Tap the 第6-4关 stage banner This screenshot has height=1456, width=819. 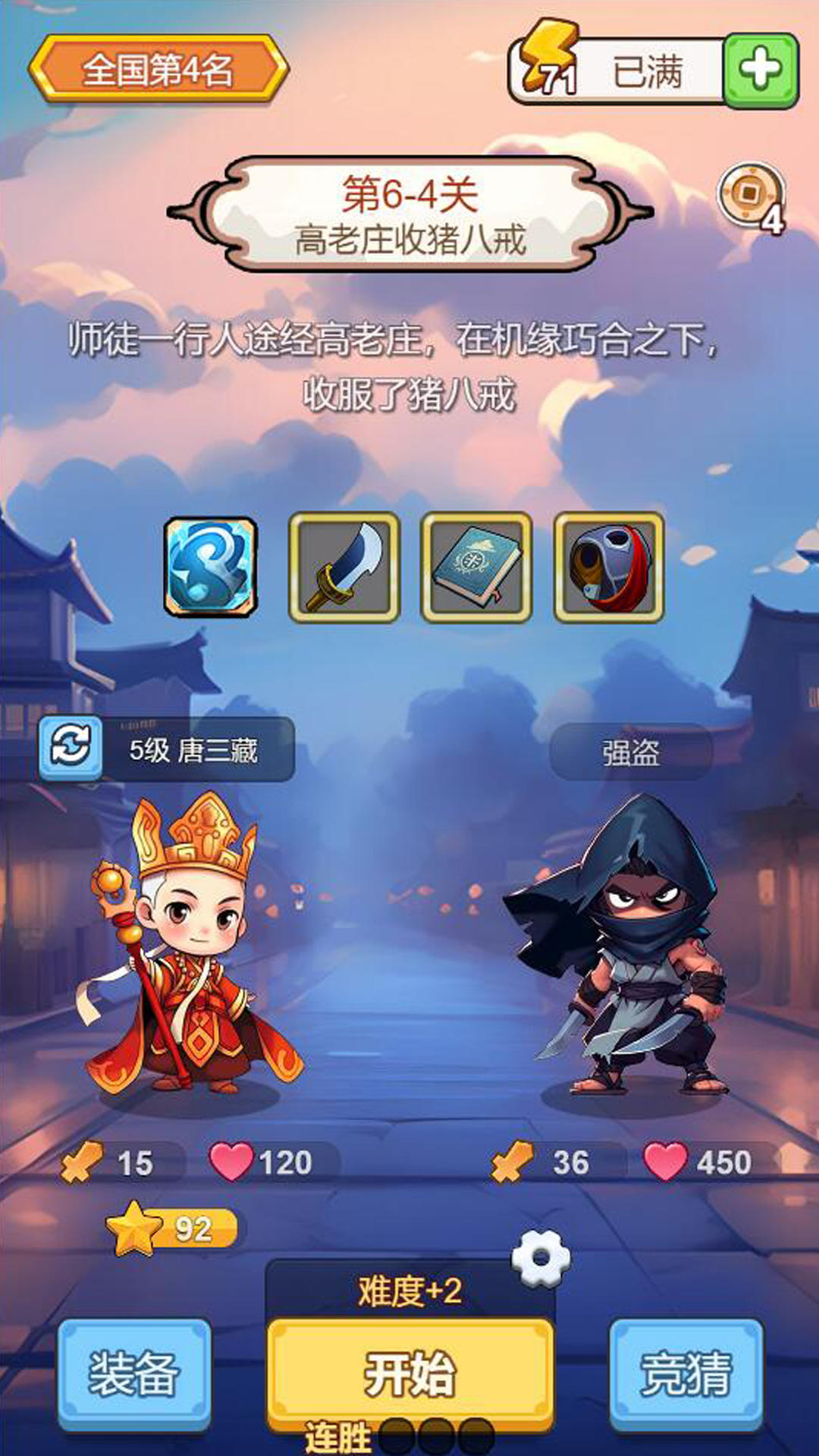(410, 214)
